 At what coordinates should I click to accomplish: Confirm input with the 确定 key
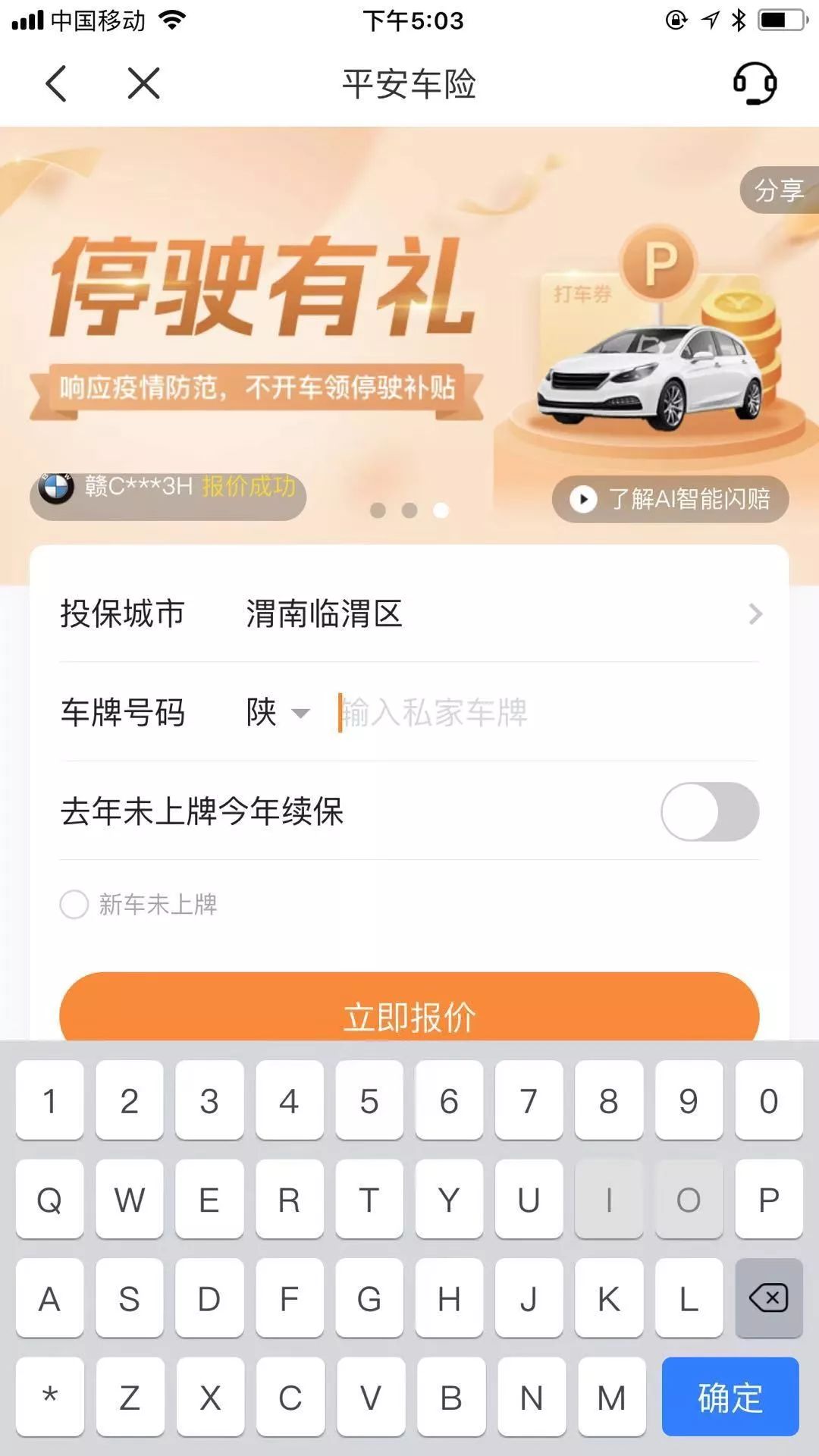coord(730,1397)
